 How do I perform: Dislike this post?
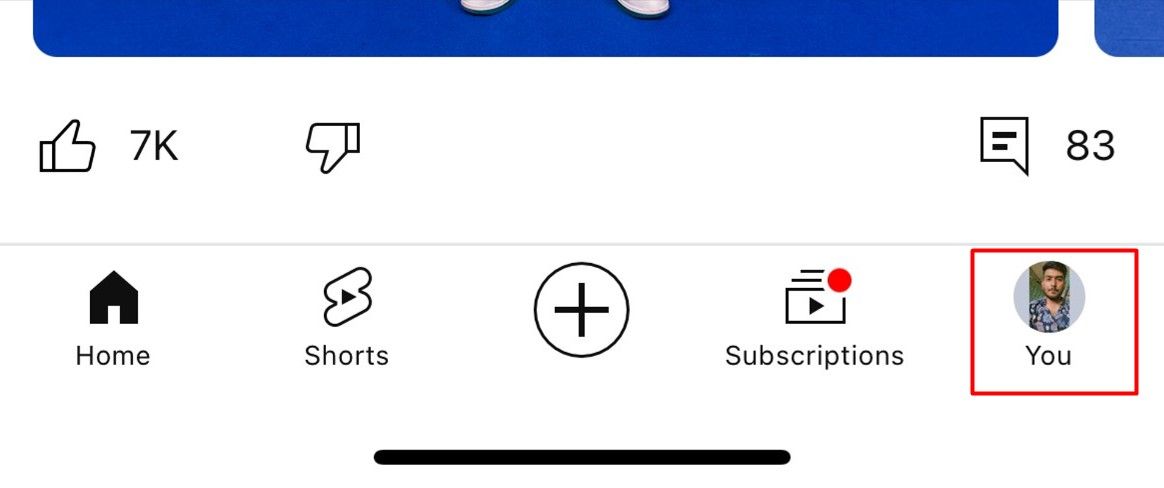(332, 148)
